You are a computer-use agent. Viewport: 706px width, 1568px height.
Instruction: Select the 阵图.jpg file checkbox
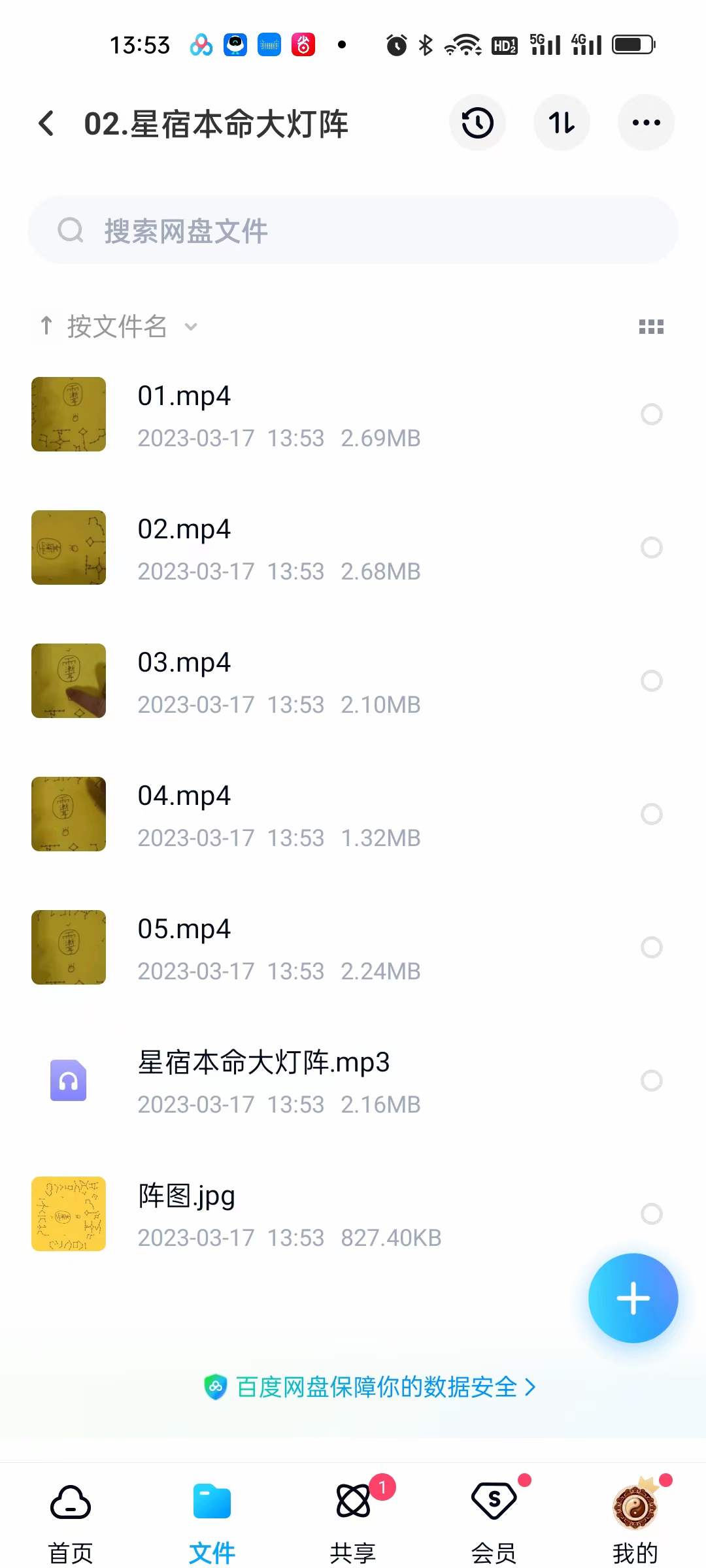pos(652,1214)
